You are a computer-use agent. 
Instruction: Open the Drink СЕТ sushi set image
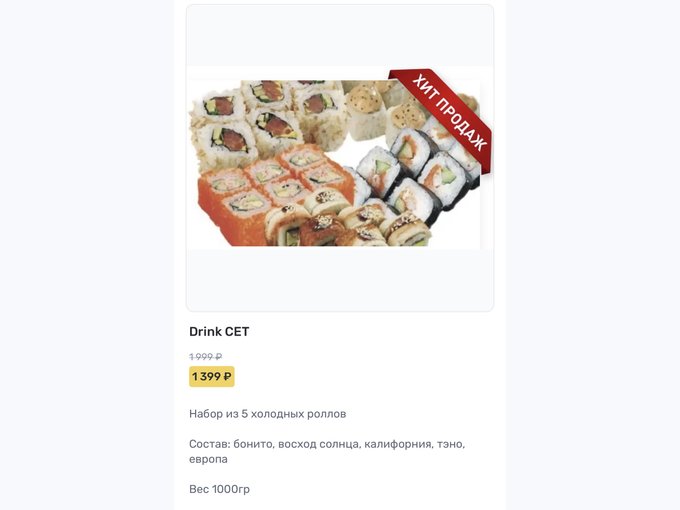[x=338, y=160]
